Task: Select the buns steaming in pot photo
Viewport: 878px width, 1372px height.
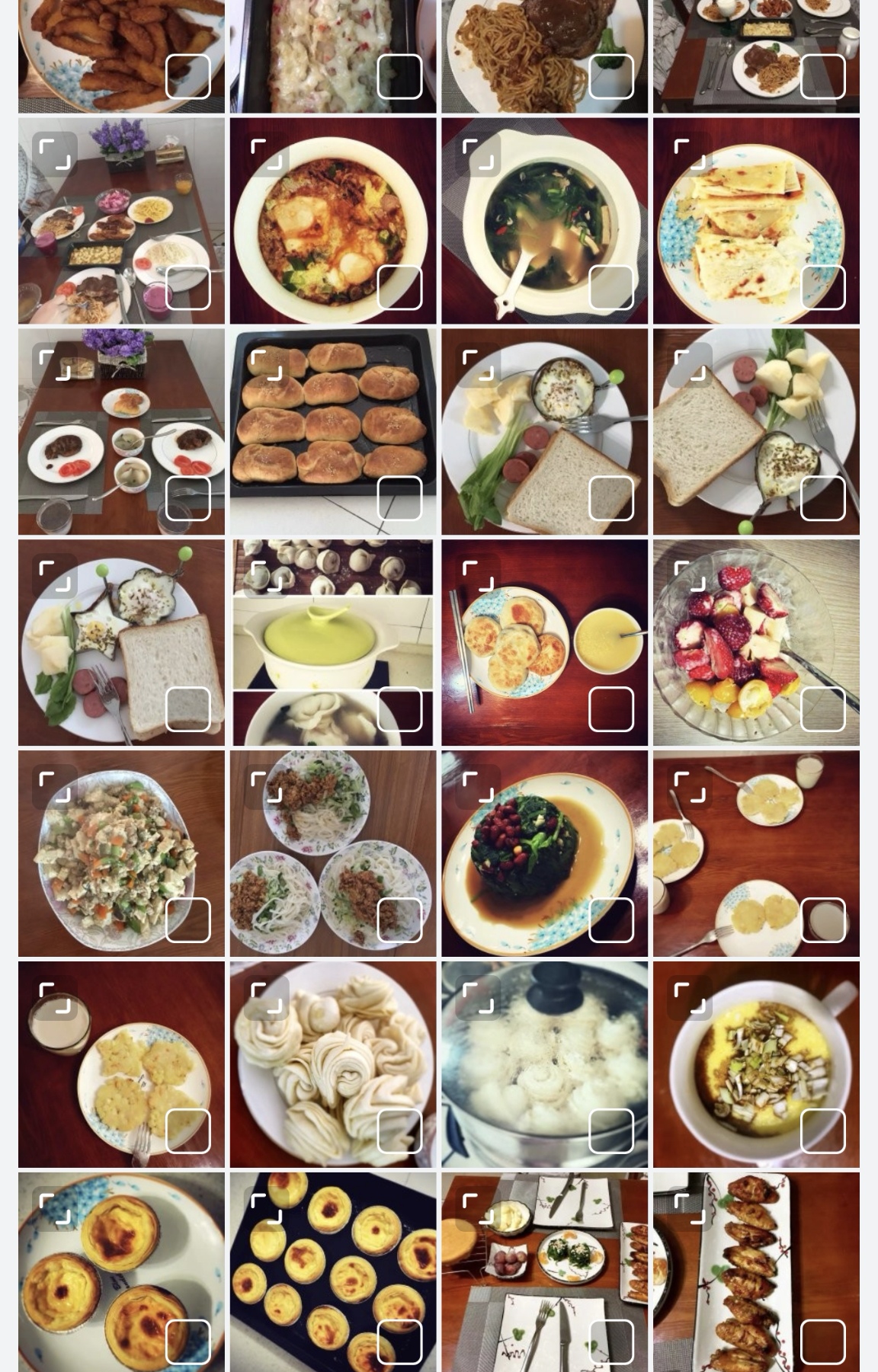Action: pos(611,1131)
